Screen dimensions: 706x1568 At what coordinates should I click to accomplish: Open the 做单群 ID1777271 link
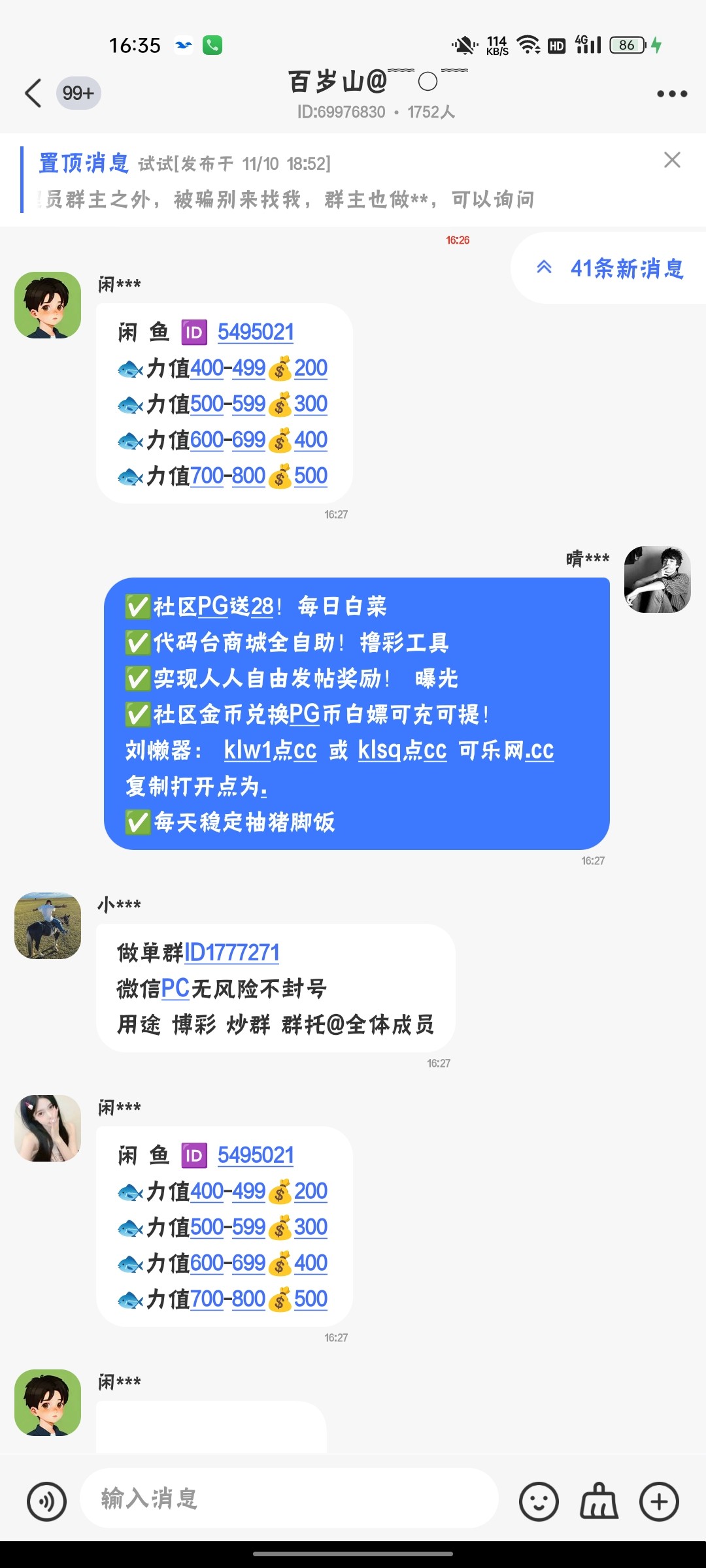[x=231, y=952]
